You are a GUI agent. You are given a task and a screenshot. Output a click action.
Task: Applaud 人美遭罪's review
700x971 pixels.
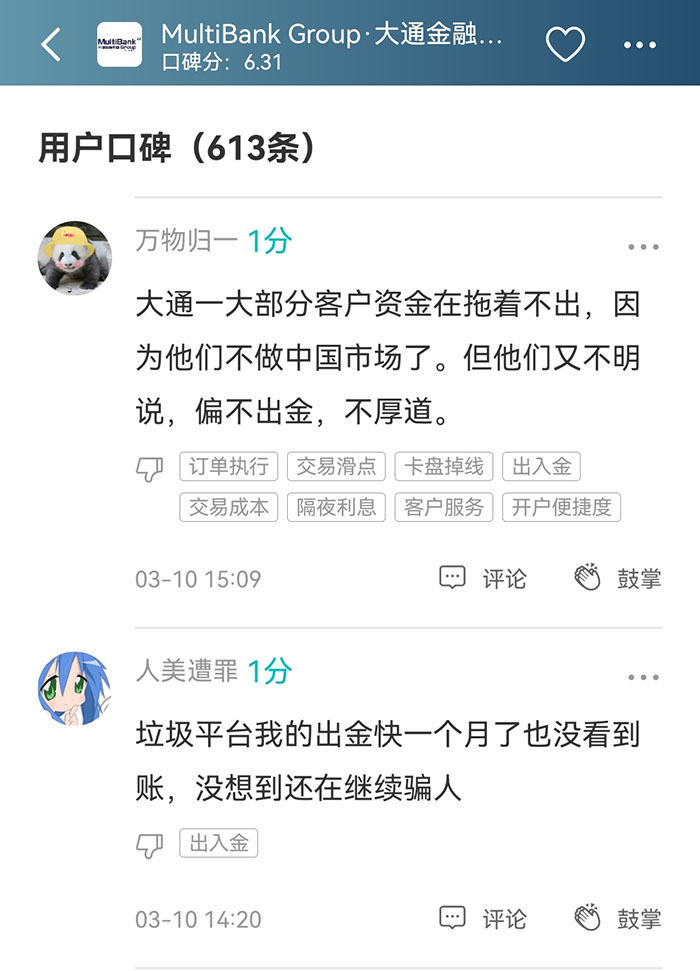click(x=618, y=918)
